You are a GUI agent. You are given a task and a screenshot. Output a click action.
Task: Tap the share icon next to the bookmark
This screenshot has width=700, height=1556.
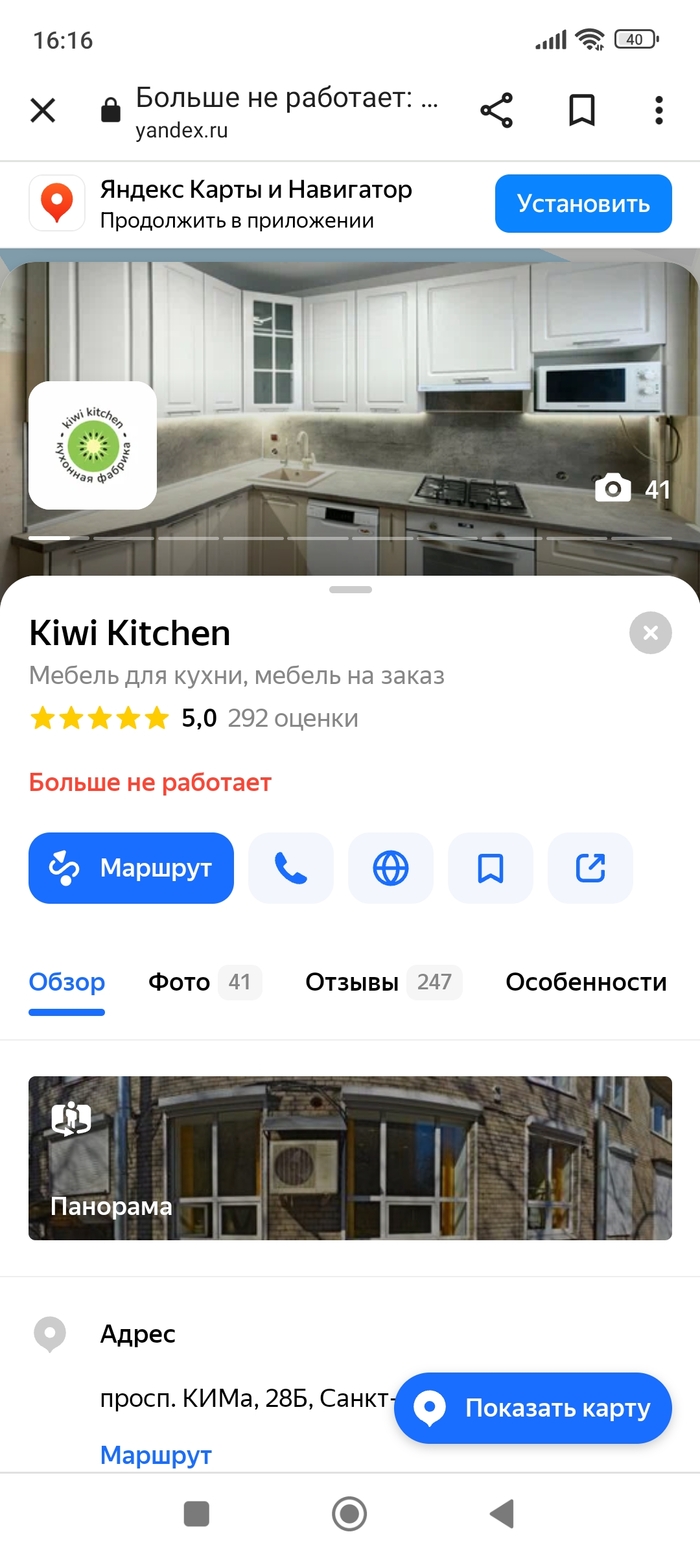click(x=590, y=868)
